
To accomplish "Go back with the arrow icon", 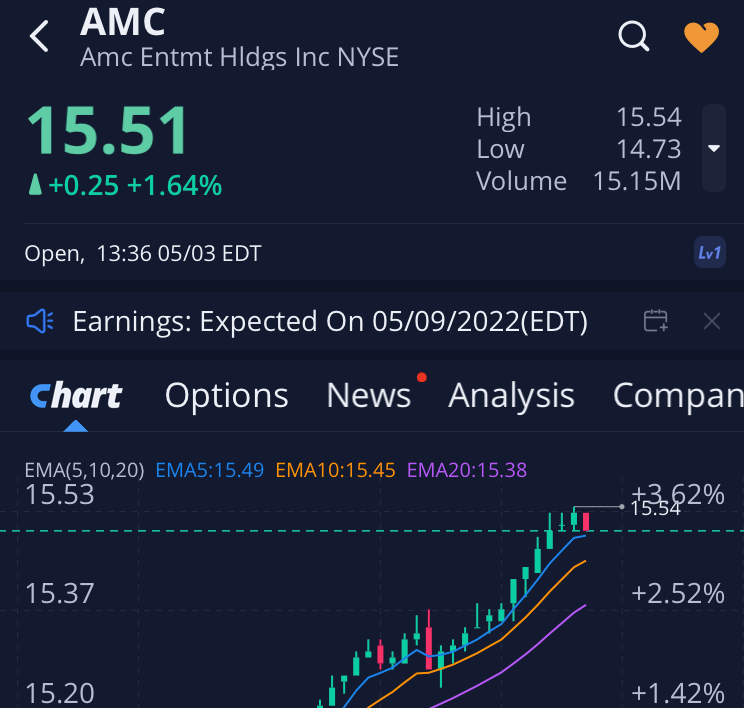I will click(39, 37).
